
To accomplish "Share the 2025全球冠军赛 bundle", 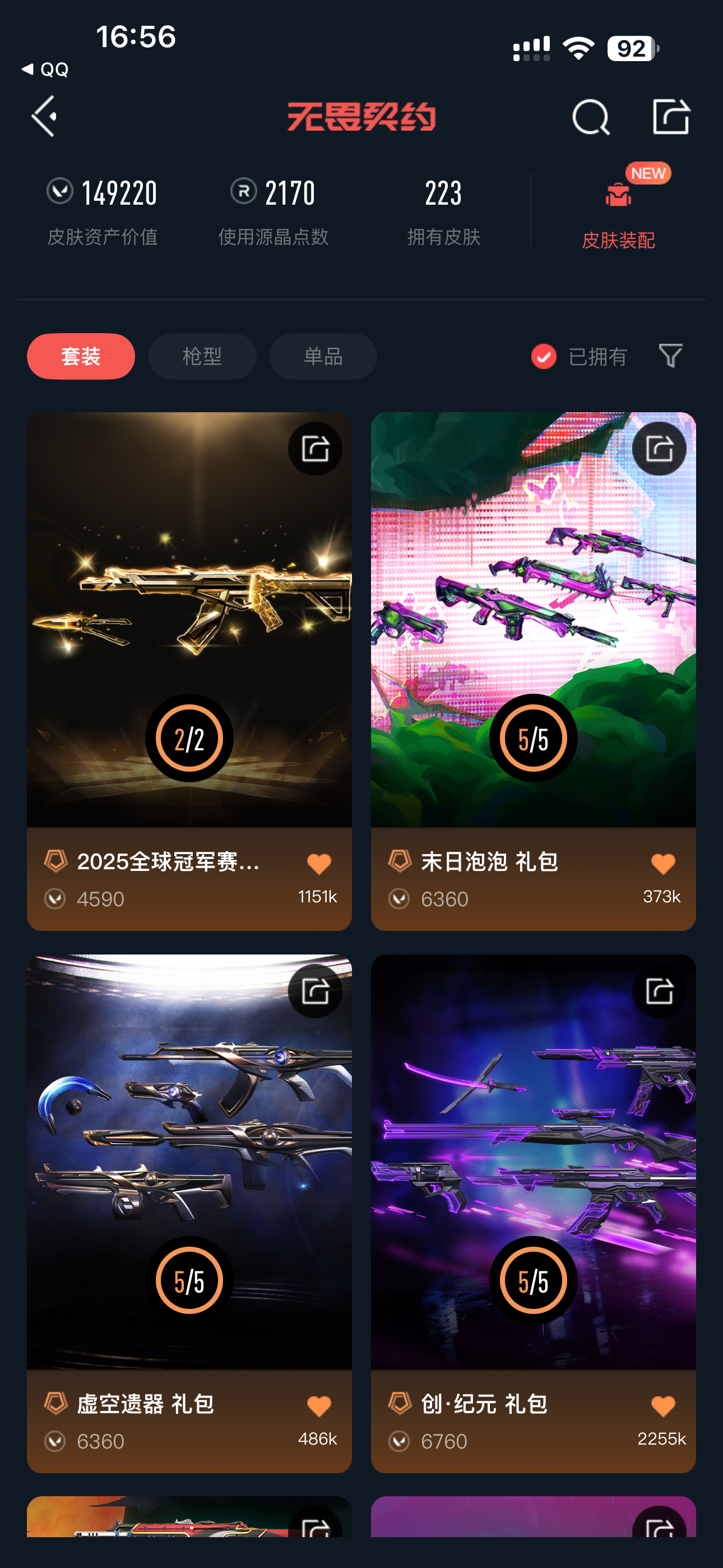I will point(315,449).
